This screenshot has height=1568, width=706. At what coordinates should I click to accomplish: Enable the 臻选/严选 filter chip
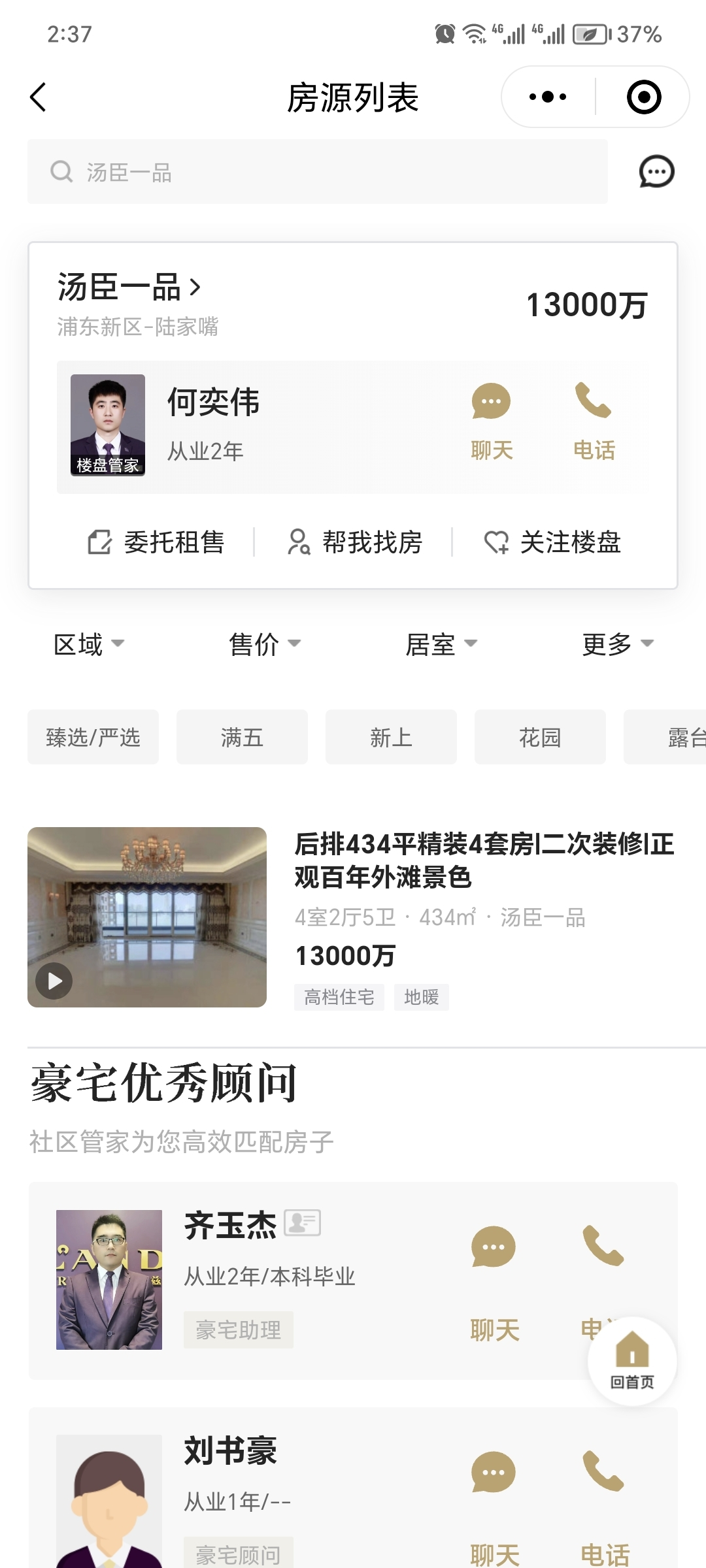(x=92, y=737)
